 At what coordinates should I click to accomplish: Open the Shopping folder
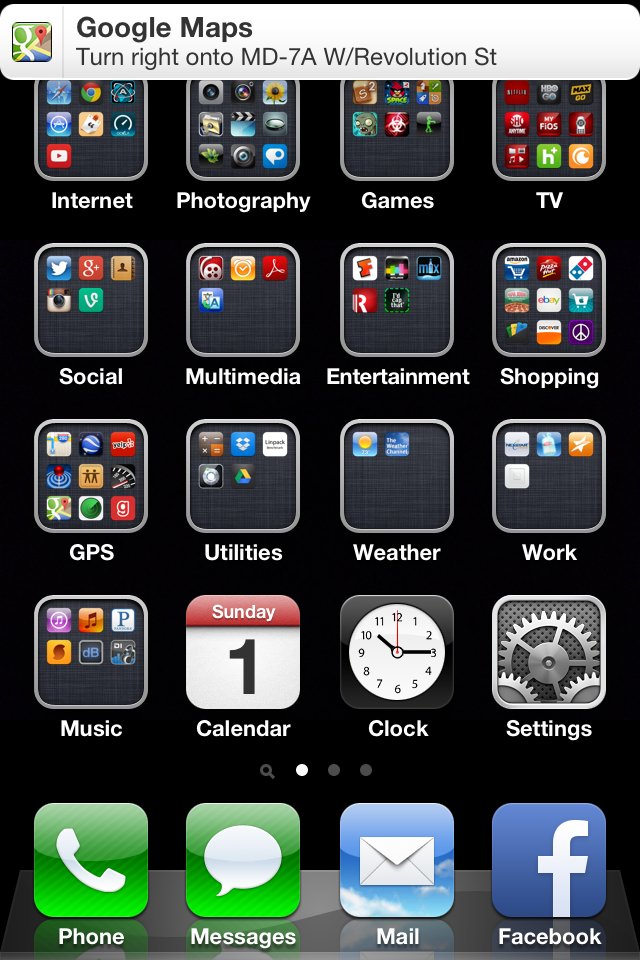pos(549,300)
